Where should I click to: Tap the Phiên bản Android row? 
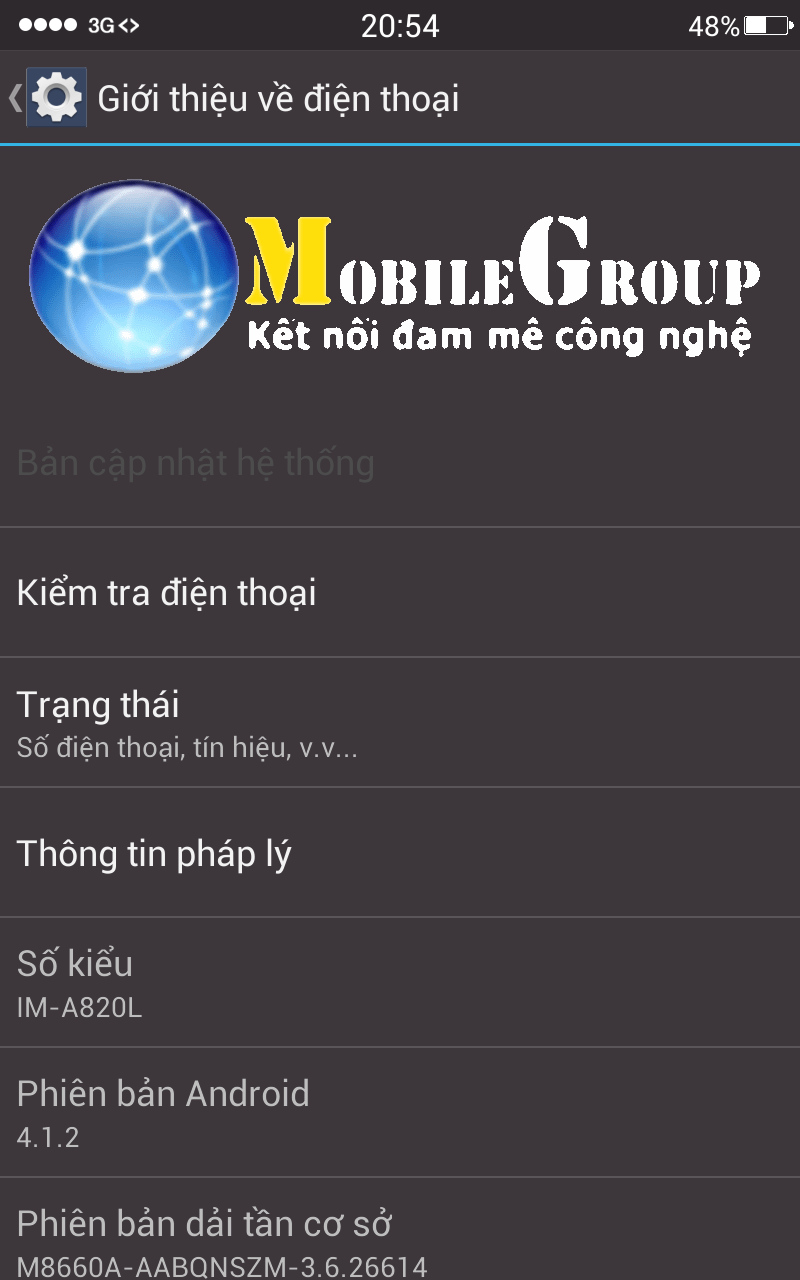point(400,1113)
